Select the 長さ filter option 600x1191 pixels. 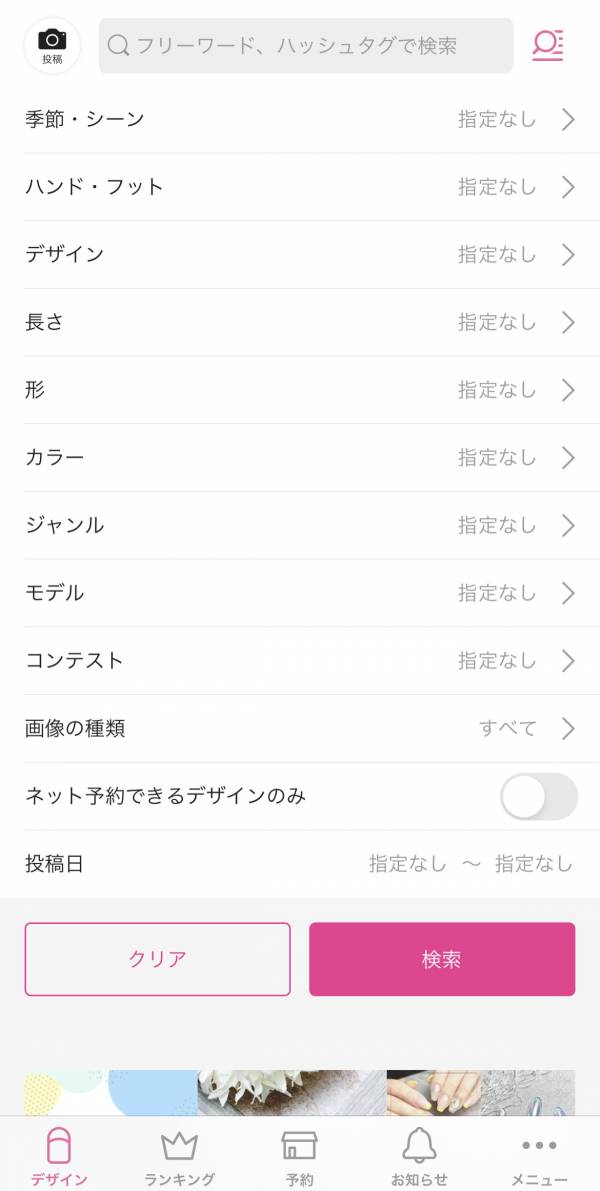tap(300, 322)
